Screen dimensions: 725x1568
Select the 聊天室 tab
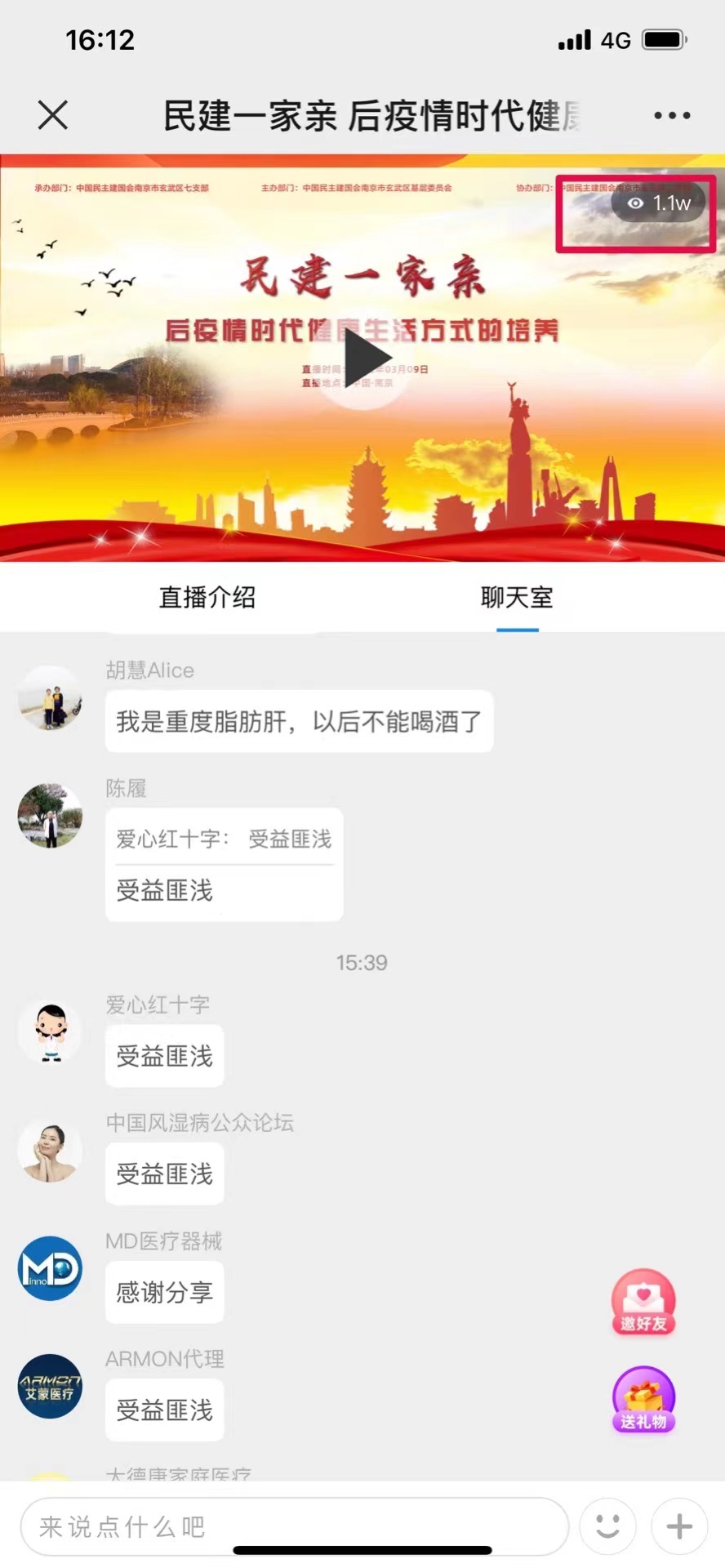[517, 597]
